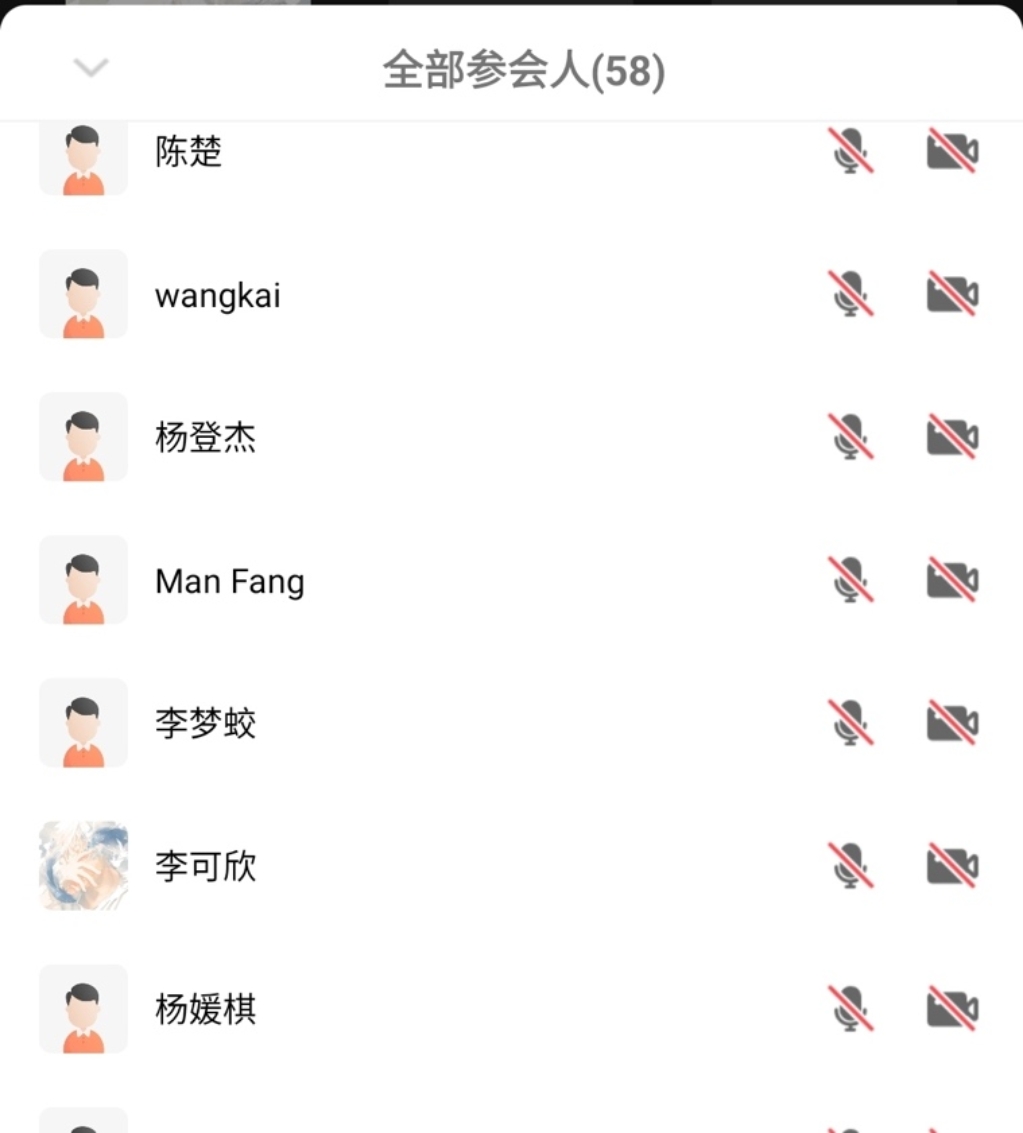
Task: Click the disabled camera icon for 陈楚
Action: pyautogui.click(x=952, y=152)
